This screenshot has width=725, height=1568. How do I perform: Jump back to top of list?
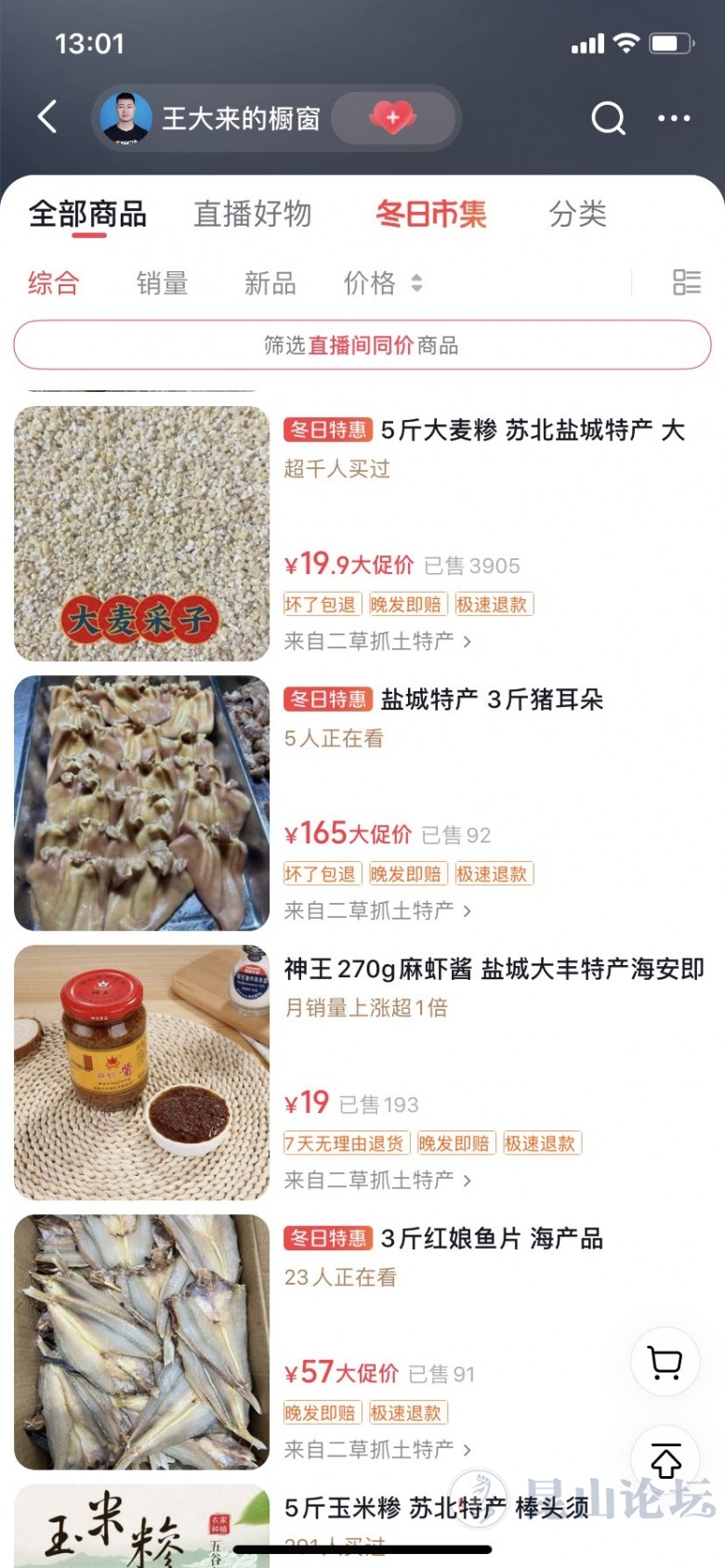(x=666, y=1460)
